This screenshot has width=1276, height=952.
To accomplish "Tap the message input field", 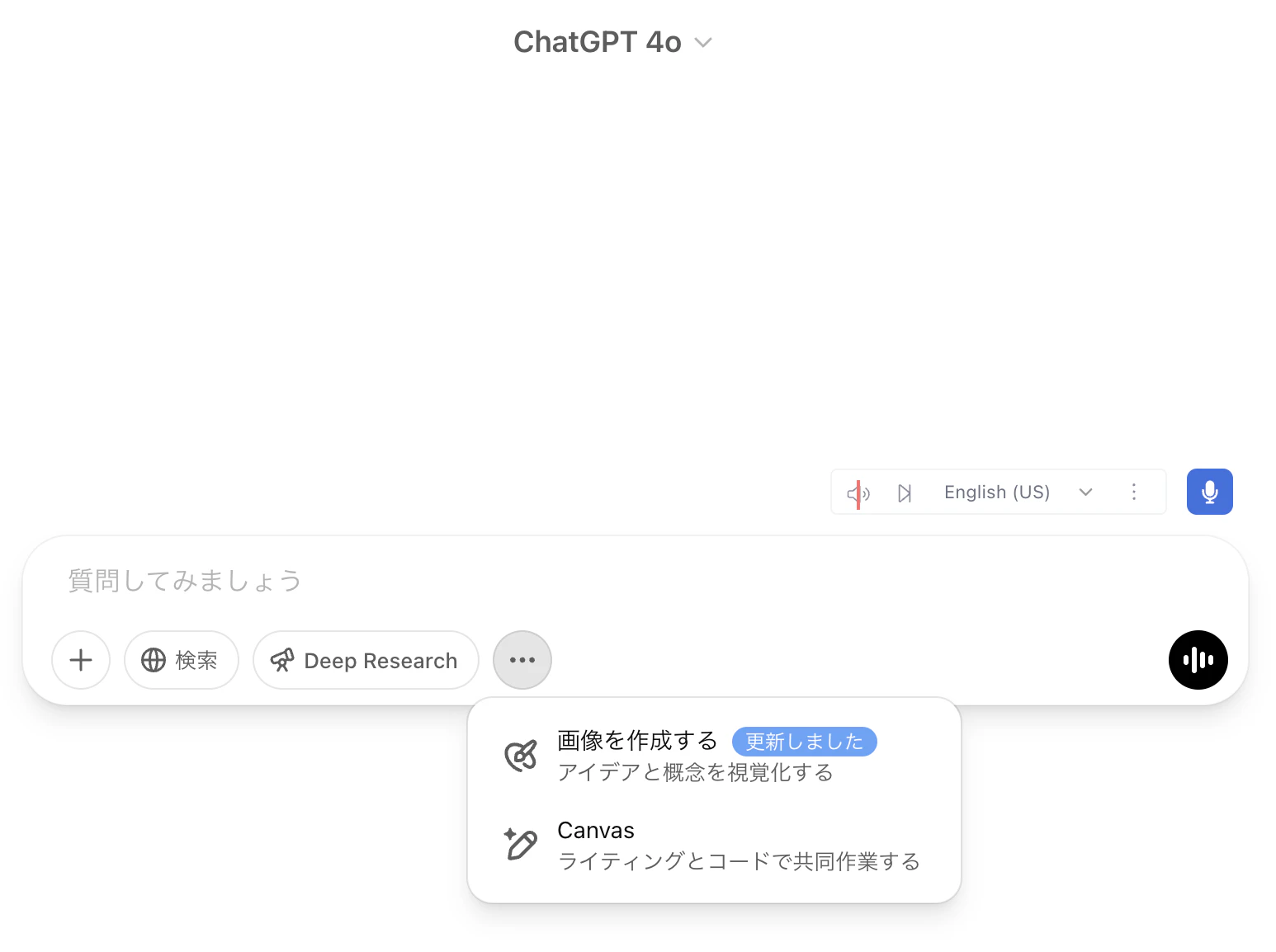I will (578, 581).
